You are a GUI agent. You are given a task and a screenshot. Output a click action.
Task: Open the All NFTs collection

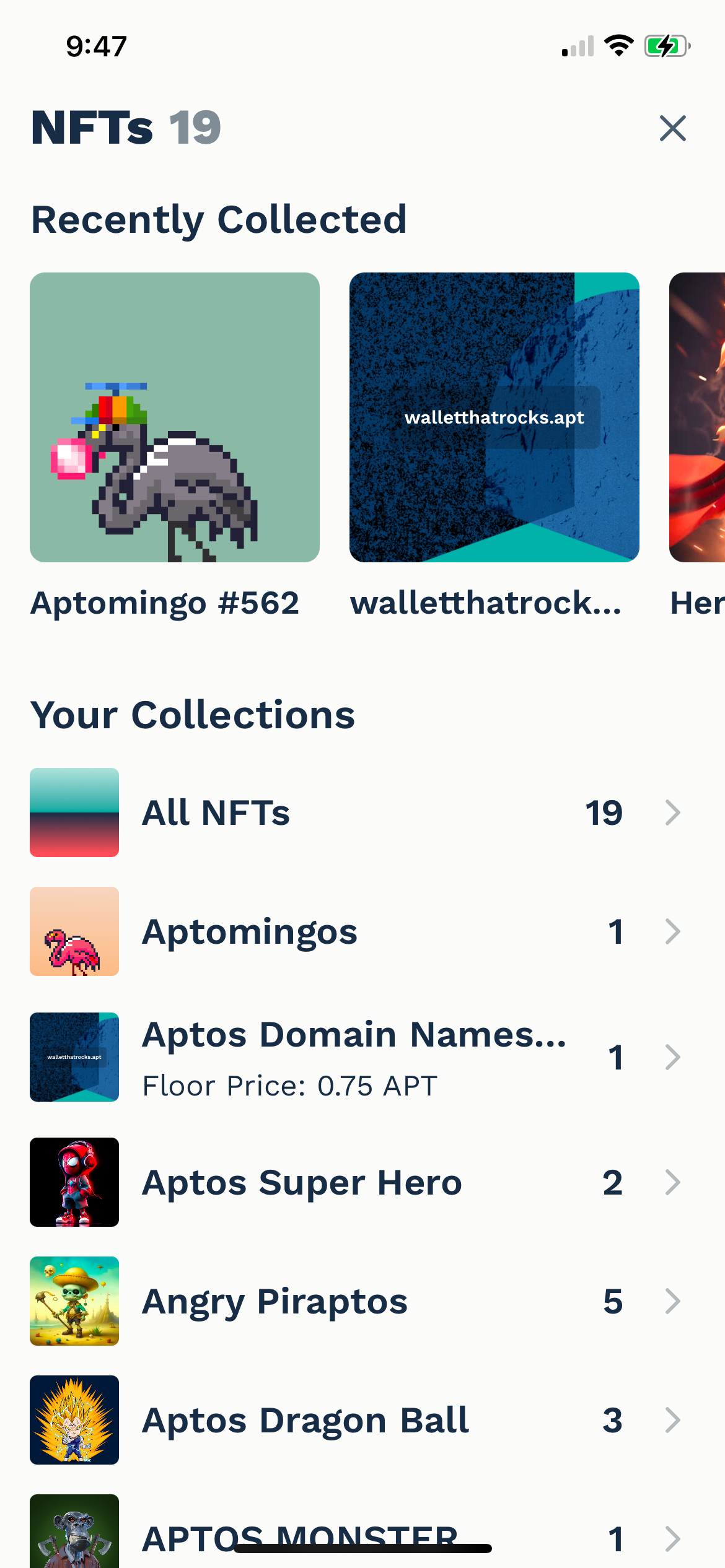[x=356, y=812]
